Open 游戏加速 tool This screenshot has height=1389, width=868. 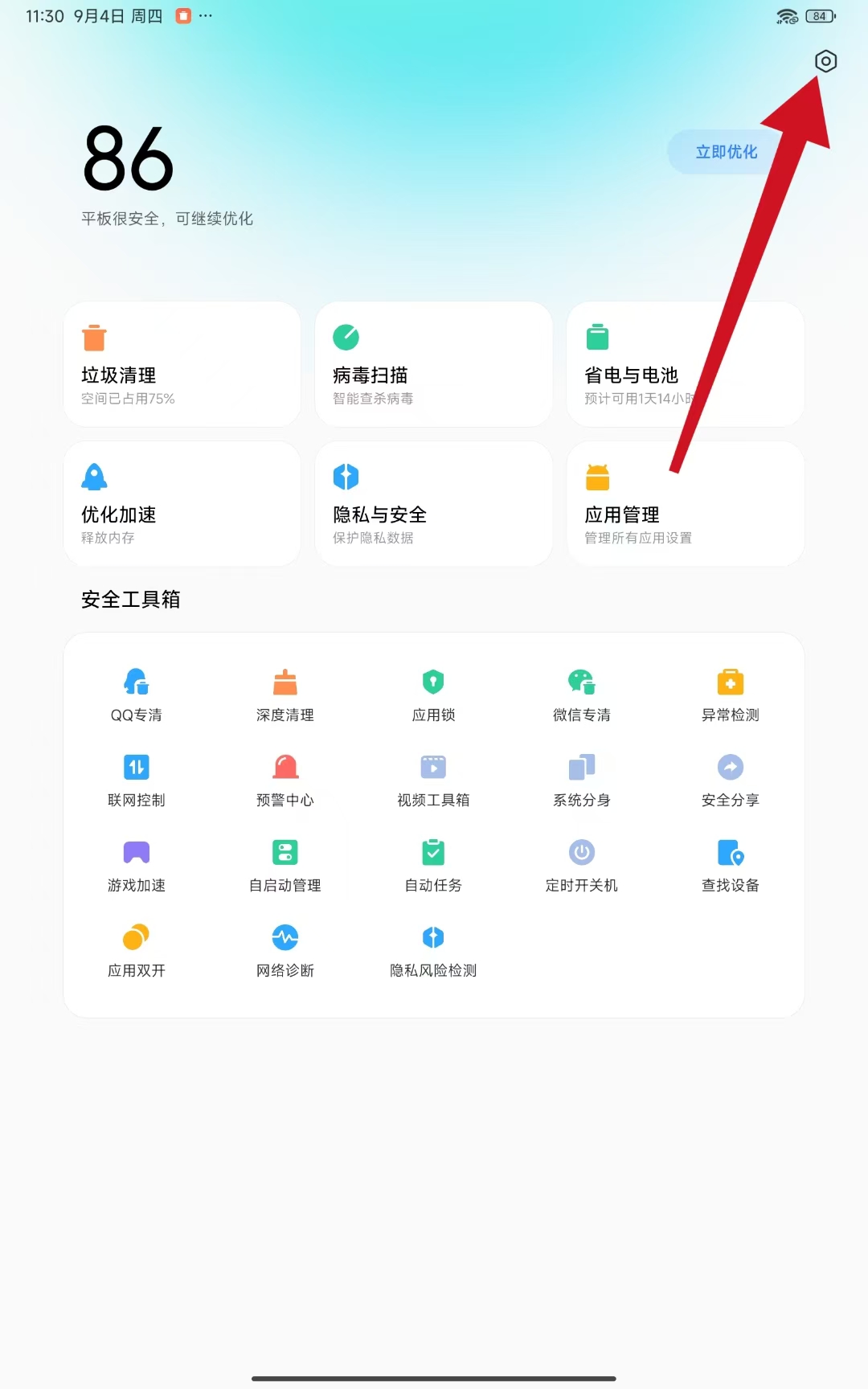[137, 865]
